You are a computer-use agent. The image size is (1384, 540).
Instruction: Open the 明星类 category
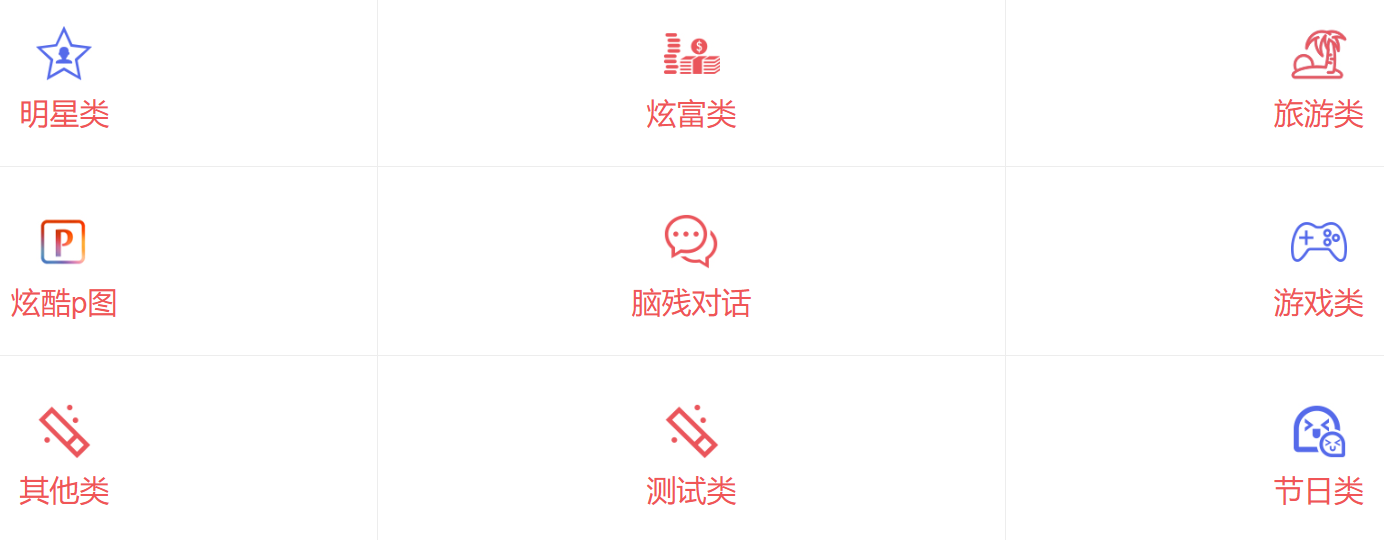coord(64,80)
